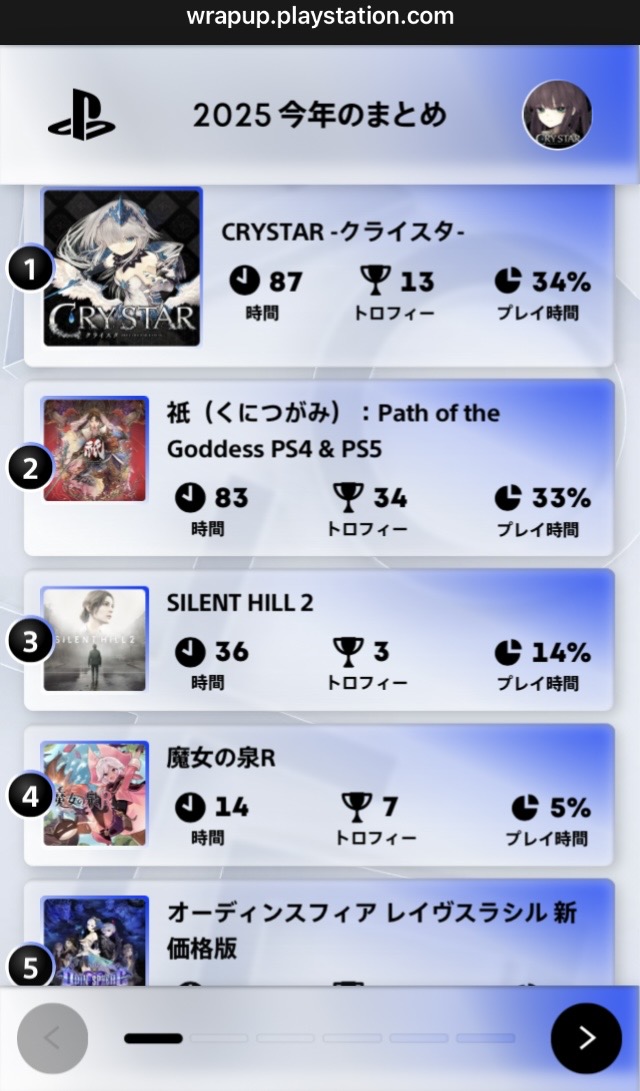The width and height of the screenshot is (640, 1091).
Task: Go back to the previous wrap-up page
Action: tap(53, 1038)
